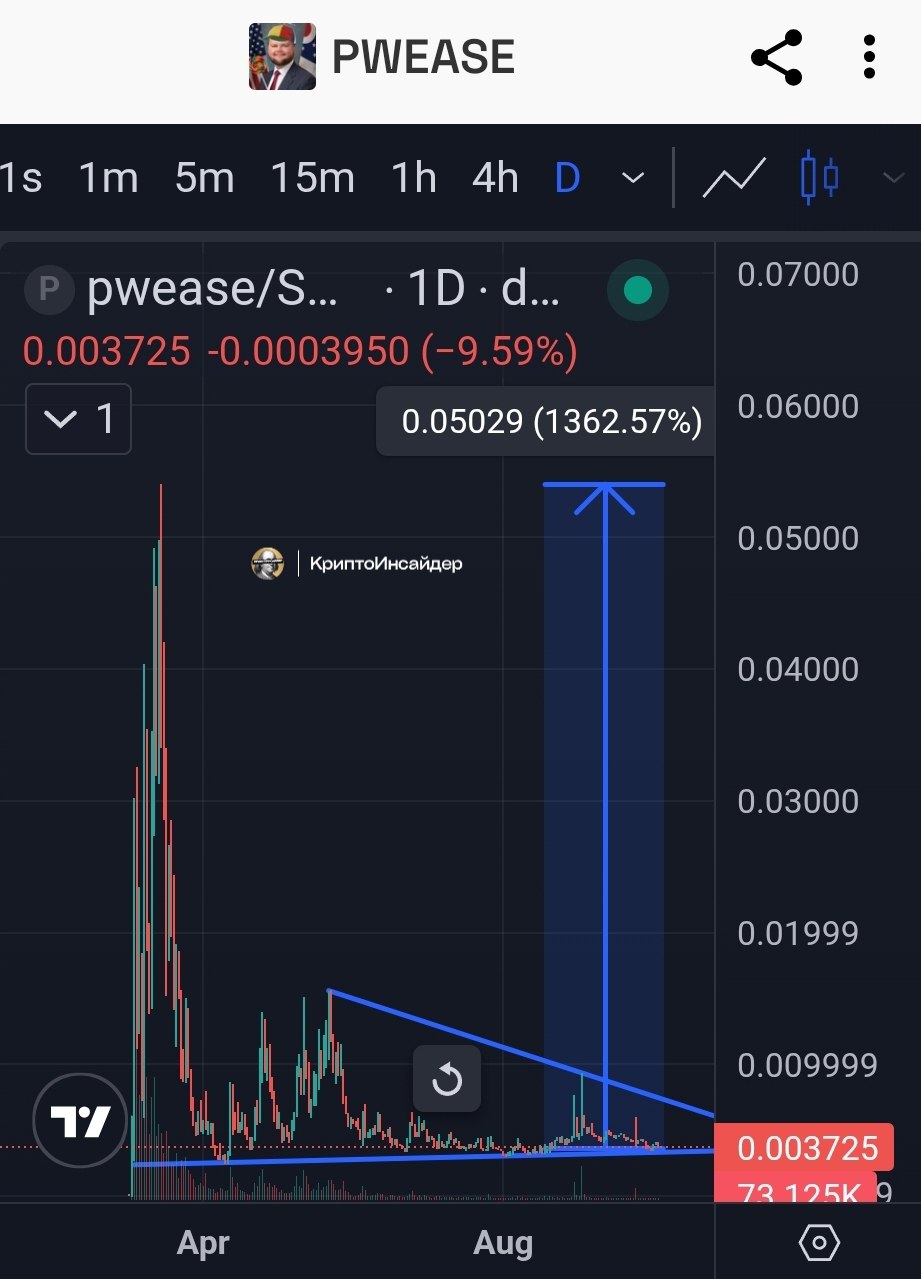Screen dimensions: 921x1279
Task: Tap the pwease/S... symbol title
Action: tap(213, 290)
